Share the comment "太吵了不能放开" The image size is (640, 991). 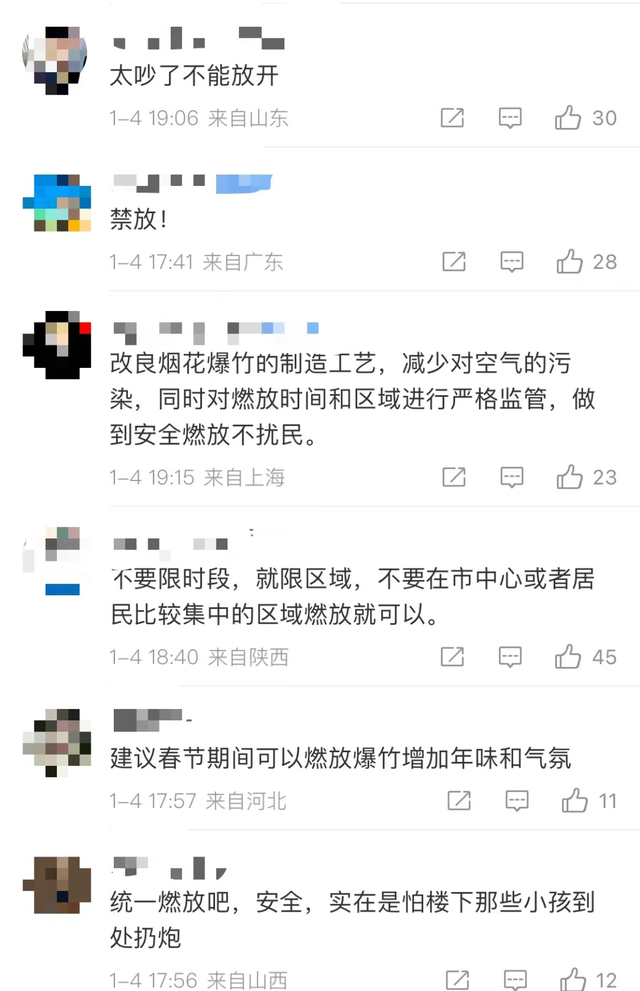[x=452, y=118]
